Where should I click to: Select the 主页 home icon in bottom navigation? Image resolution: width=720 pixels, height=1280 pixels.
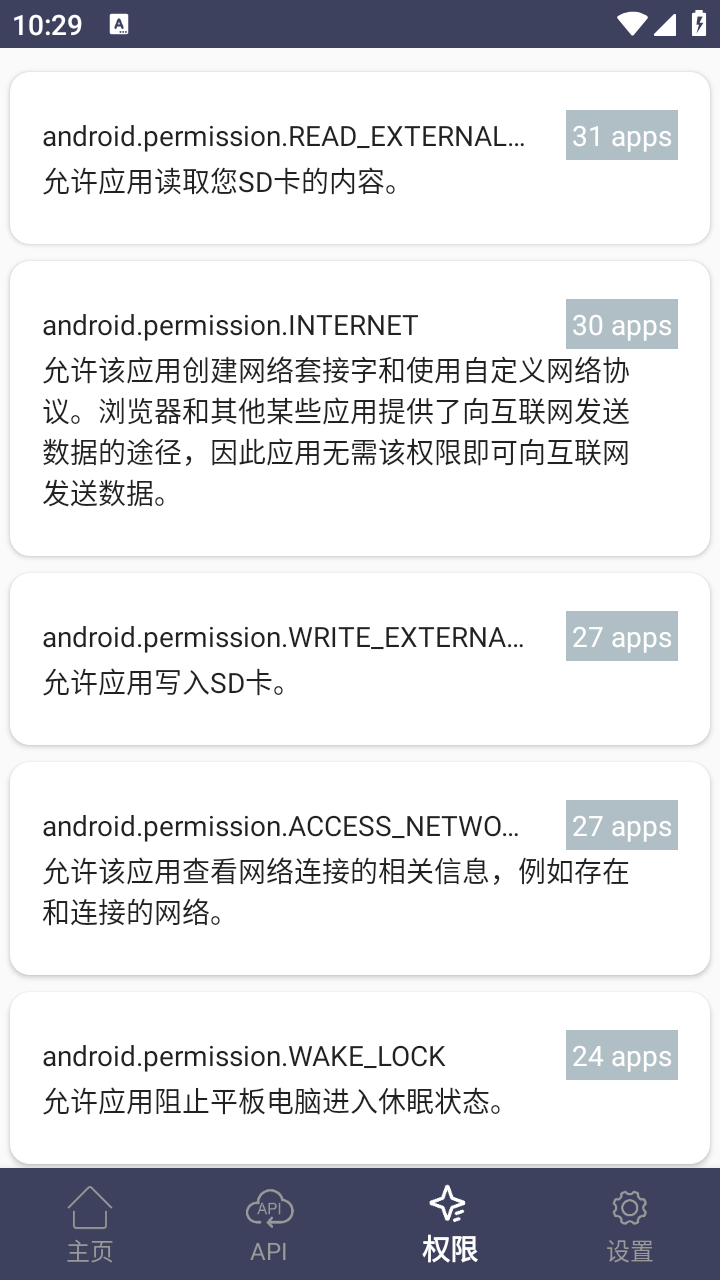tap(90, 1208)
